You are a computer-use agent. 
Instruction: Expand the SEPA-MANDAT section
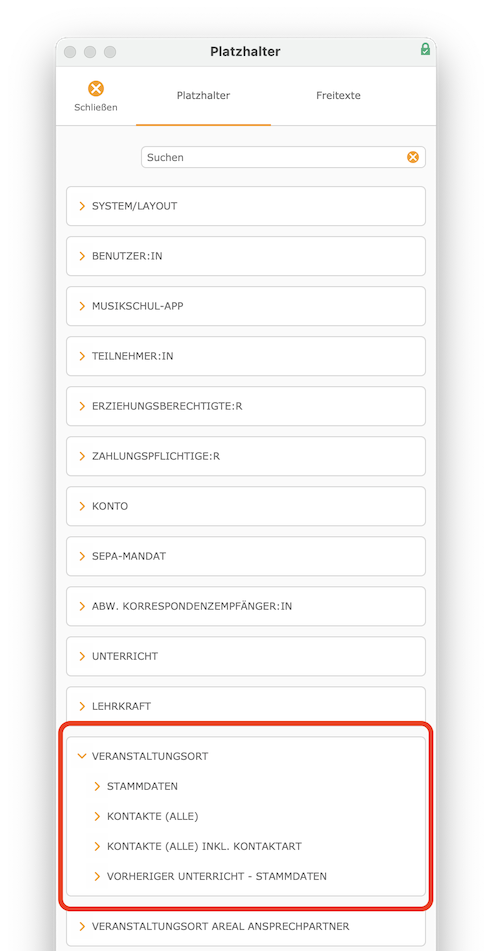tap(246, 556)
